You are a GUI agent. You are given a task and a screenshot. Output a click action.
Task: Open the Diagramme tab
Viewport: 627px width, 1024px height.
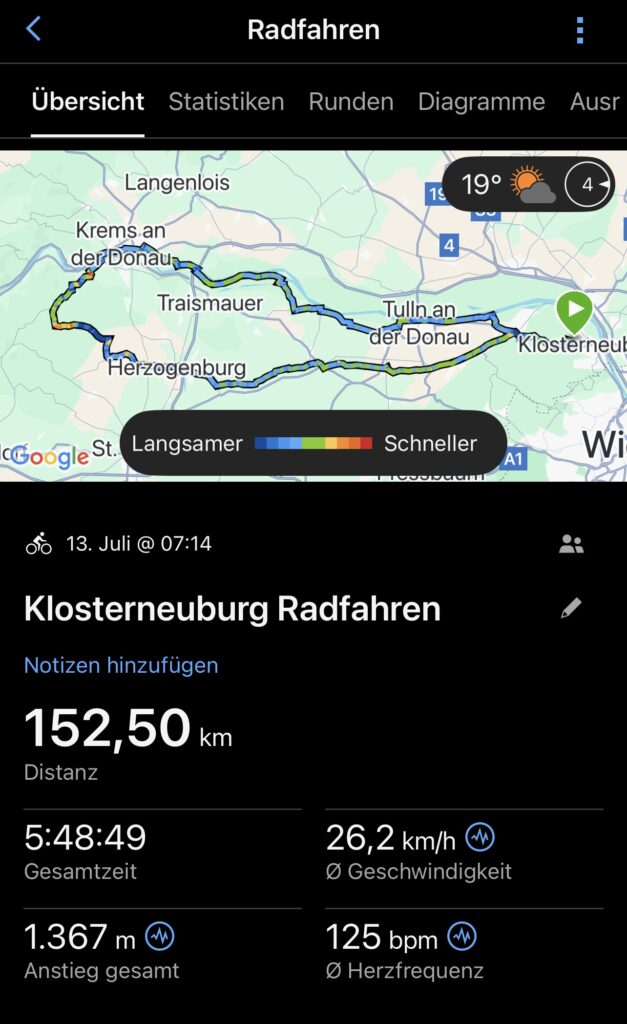481,102
